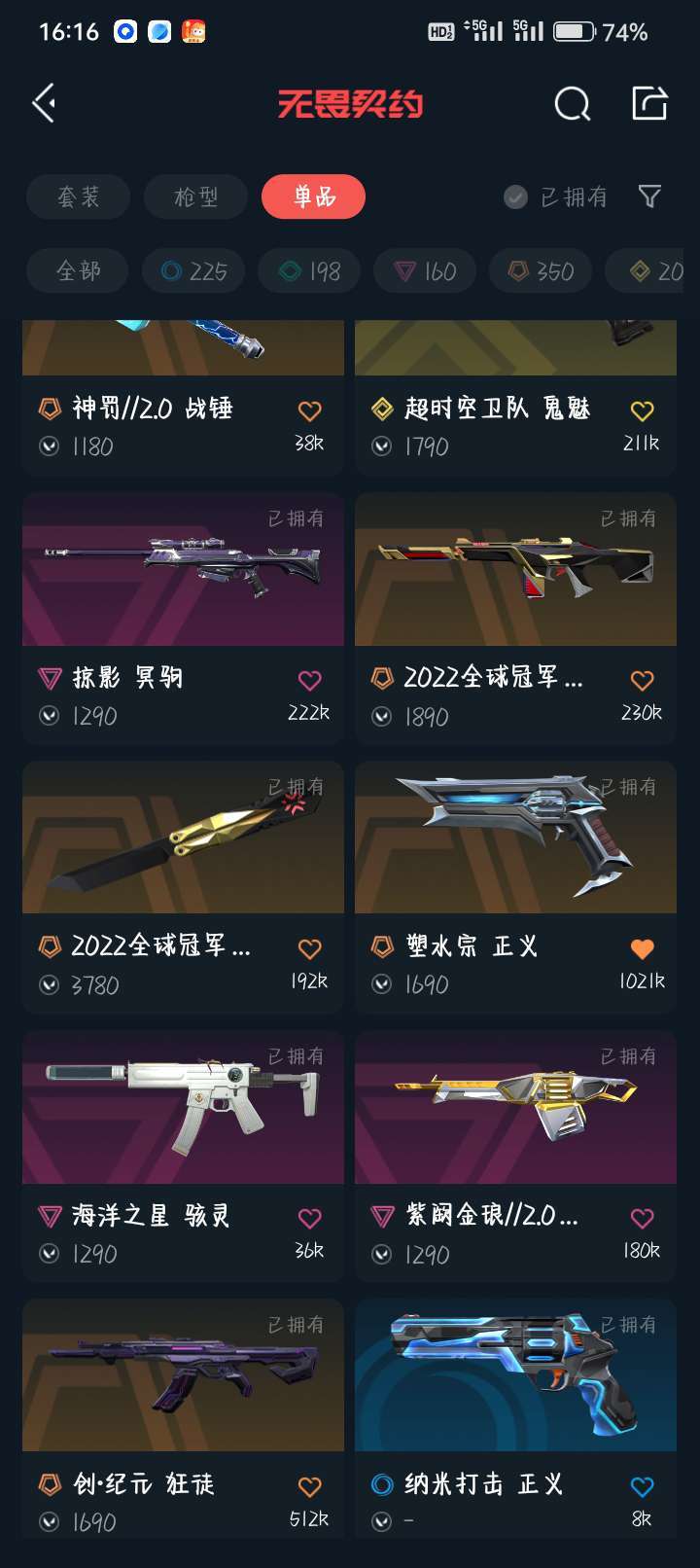
Task: Share this page via the share icon
Action: click(x=649, y=103)
